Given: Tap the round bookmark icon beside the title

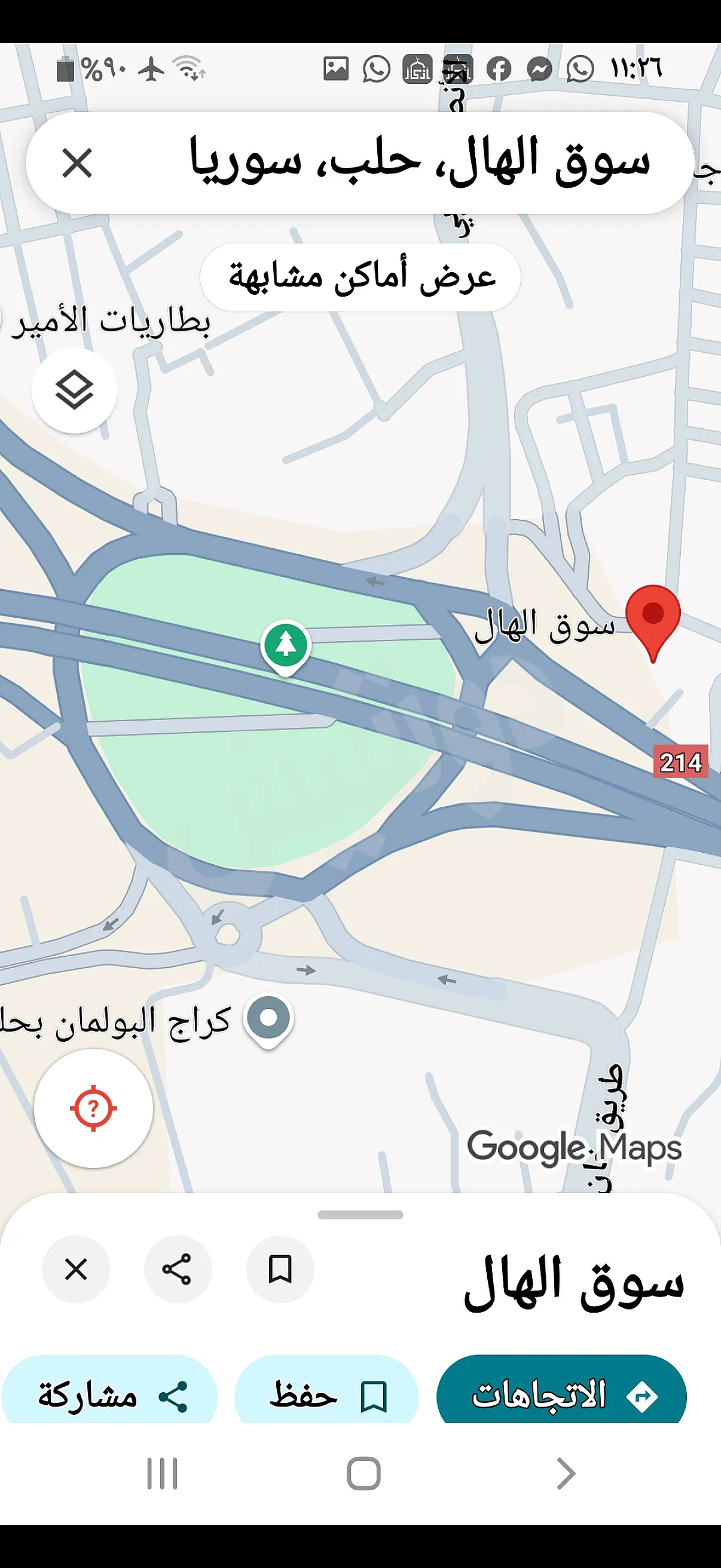Looking at the screenshot, I should [x=280, y=1270].
